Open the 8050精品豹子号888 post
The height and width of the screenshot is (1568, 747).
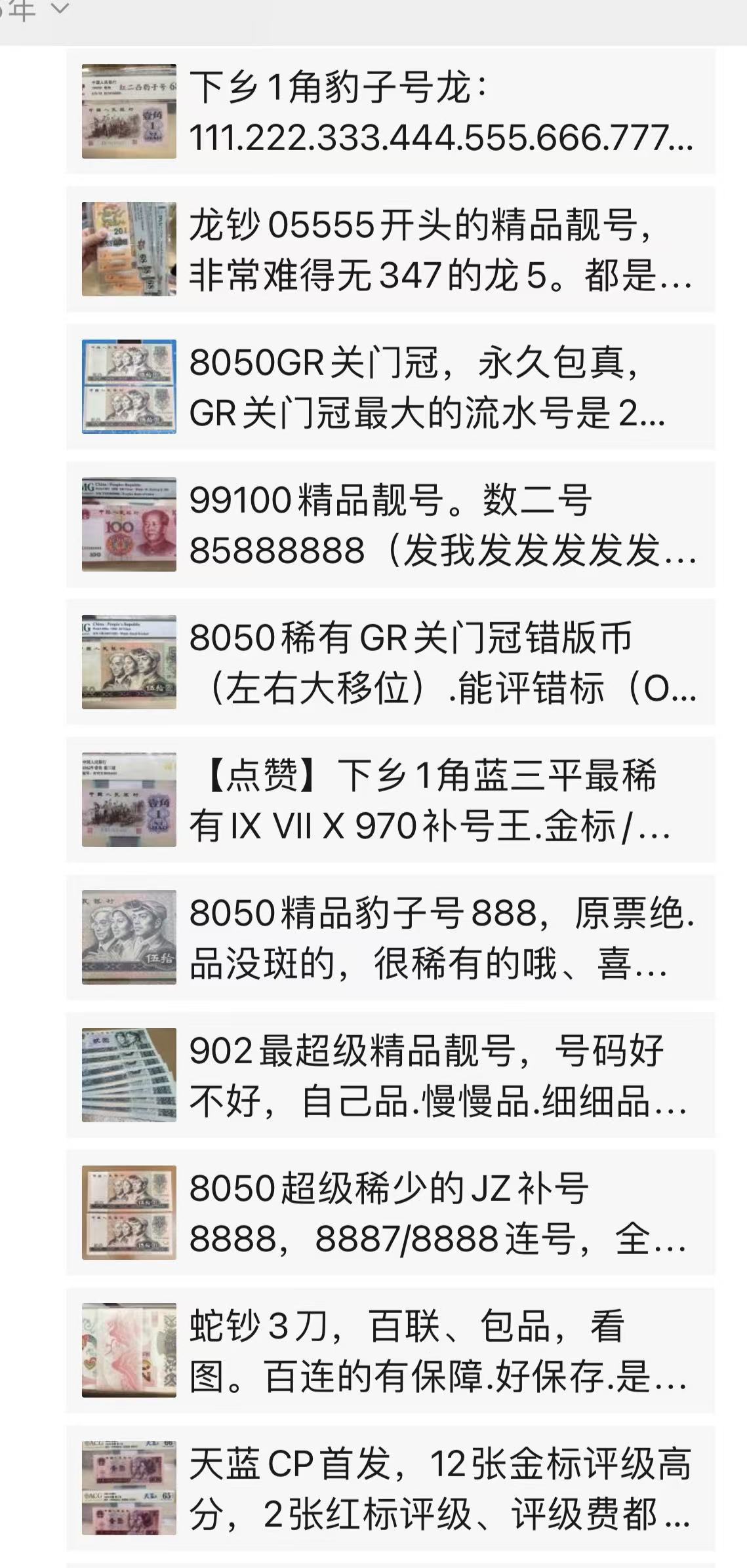[x=390, y=938]
